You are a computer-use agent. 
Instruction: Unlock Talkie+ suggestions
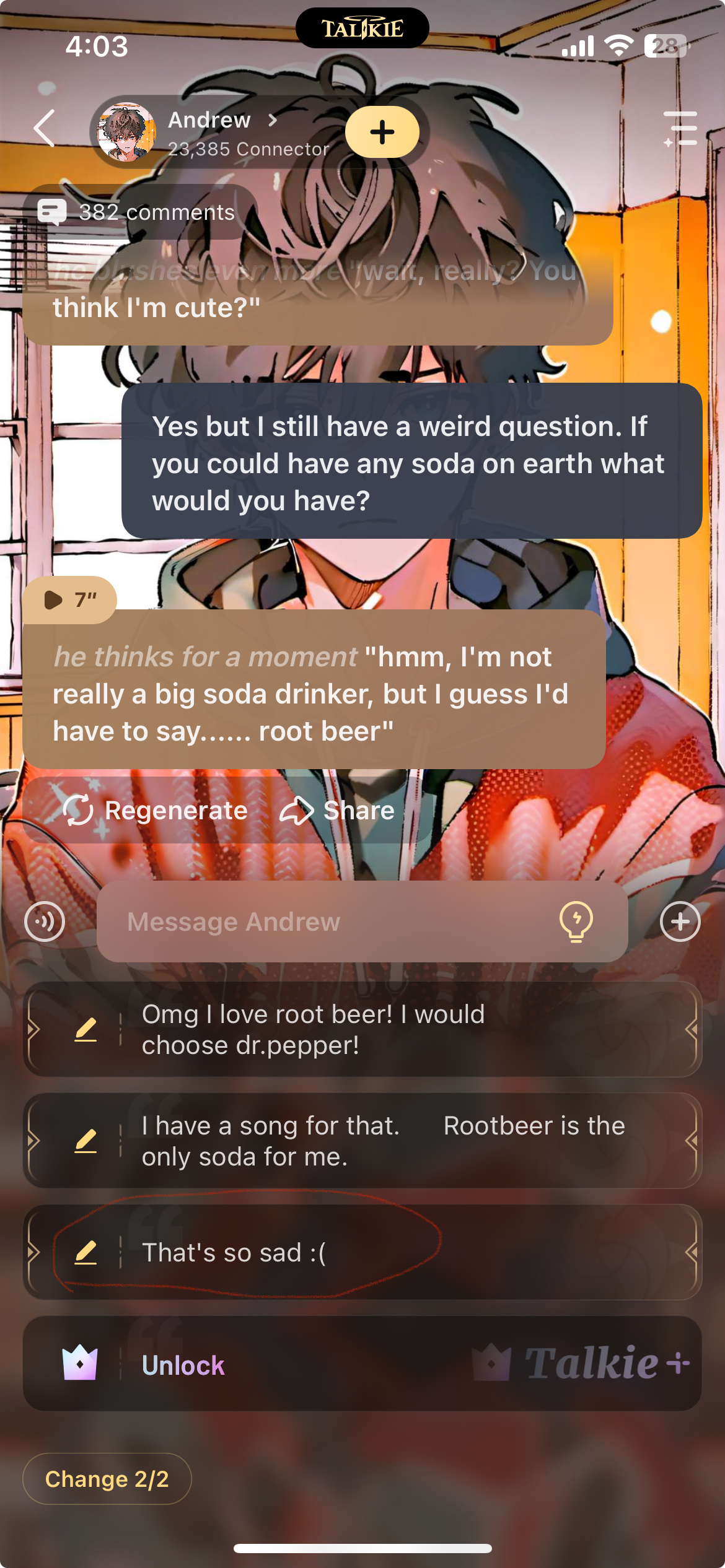coord(183,1365)
